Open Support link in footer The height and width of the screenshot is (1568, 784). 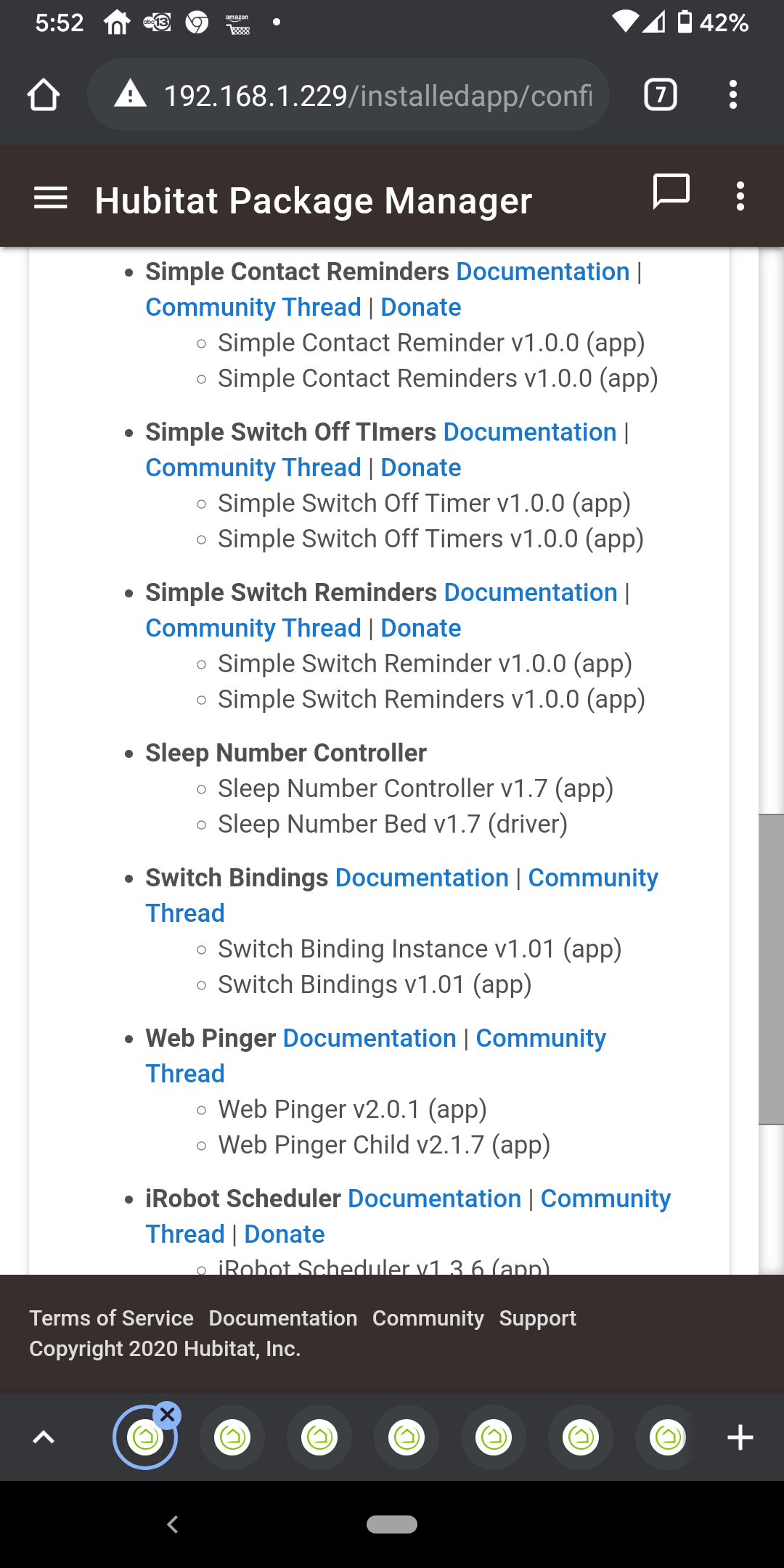(537, 1318)
